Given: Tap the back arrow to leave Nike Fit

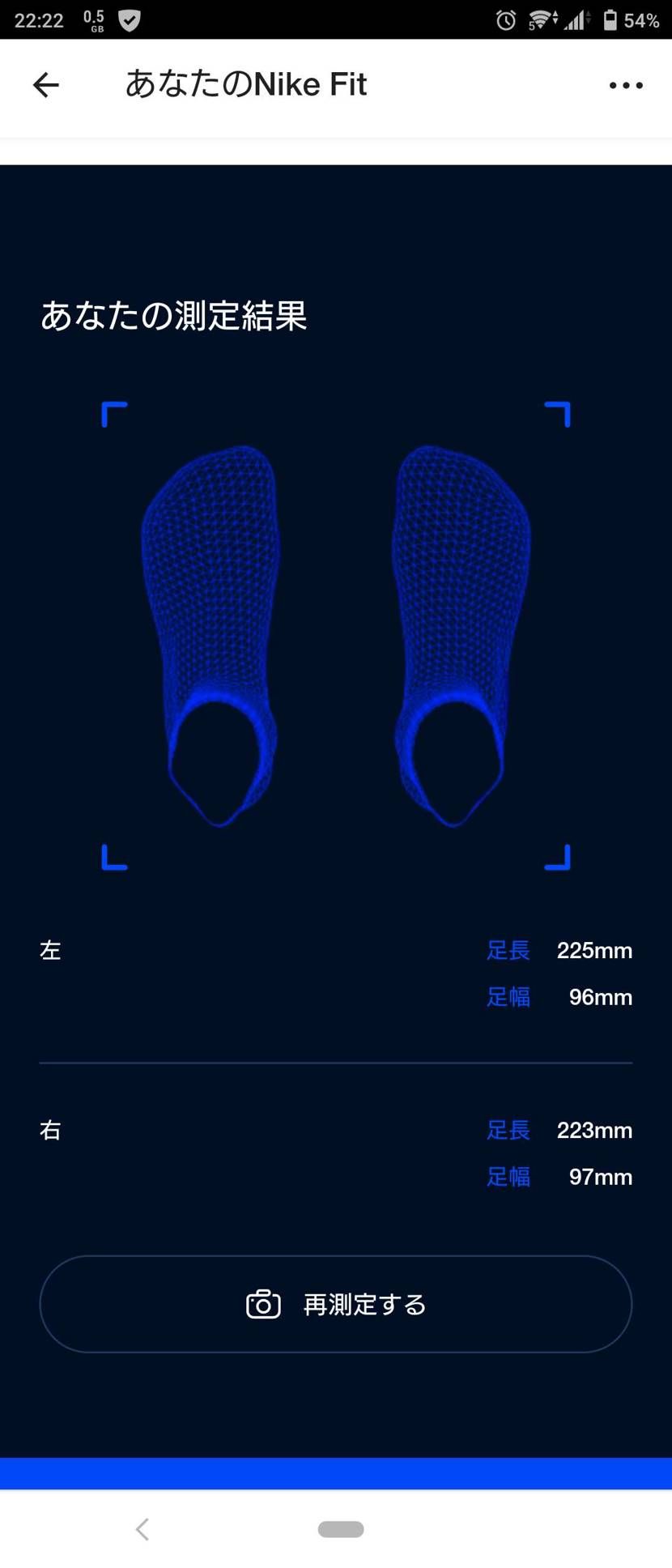Looking at the screenshot, I should pyautogui.click(x=46, y=84).
